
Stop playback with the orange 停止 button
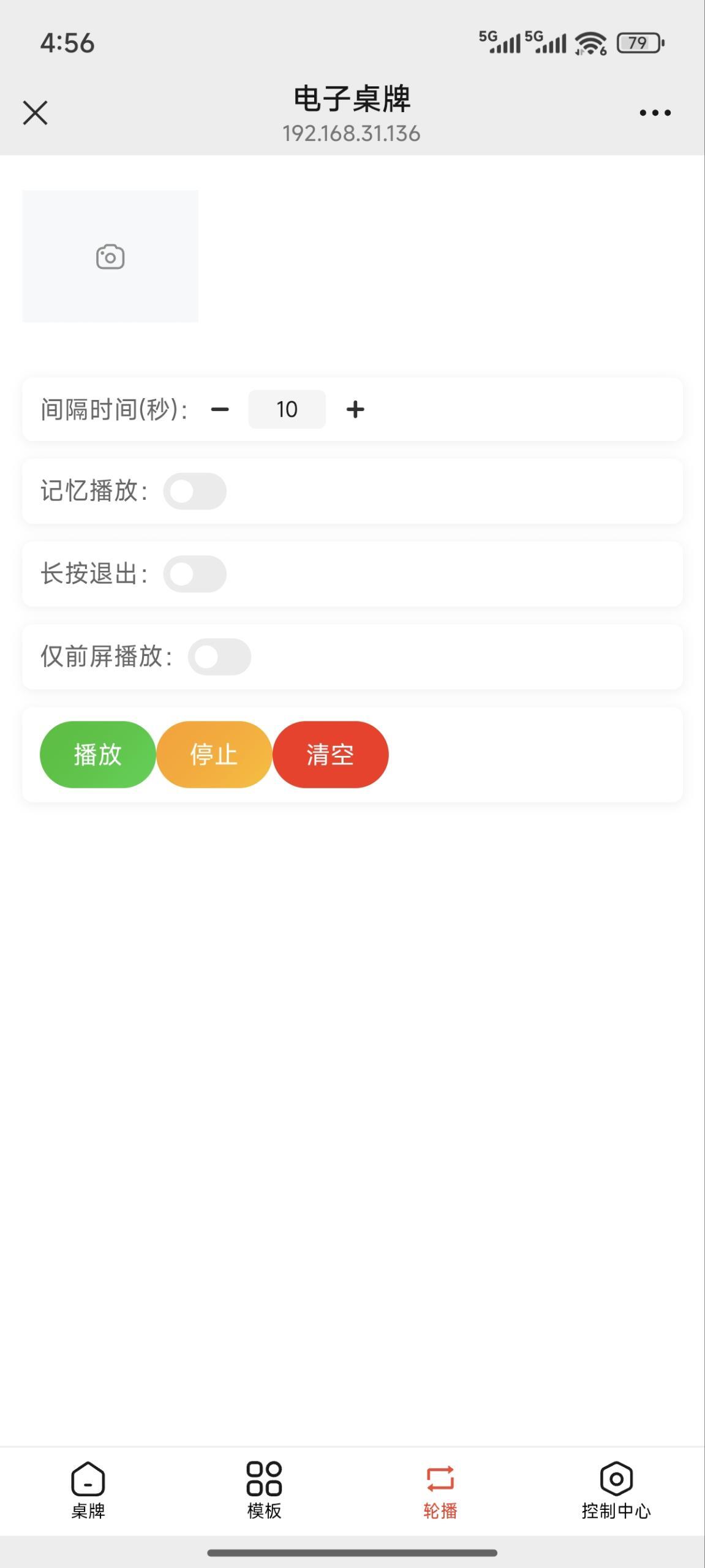coord(214,755)
